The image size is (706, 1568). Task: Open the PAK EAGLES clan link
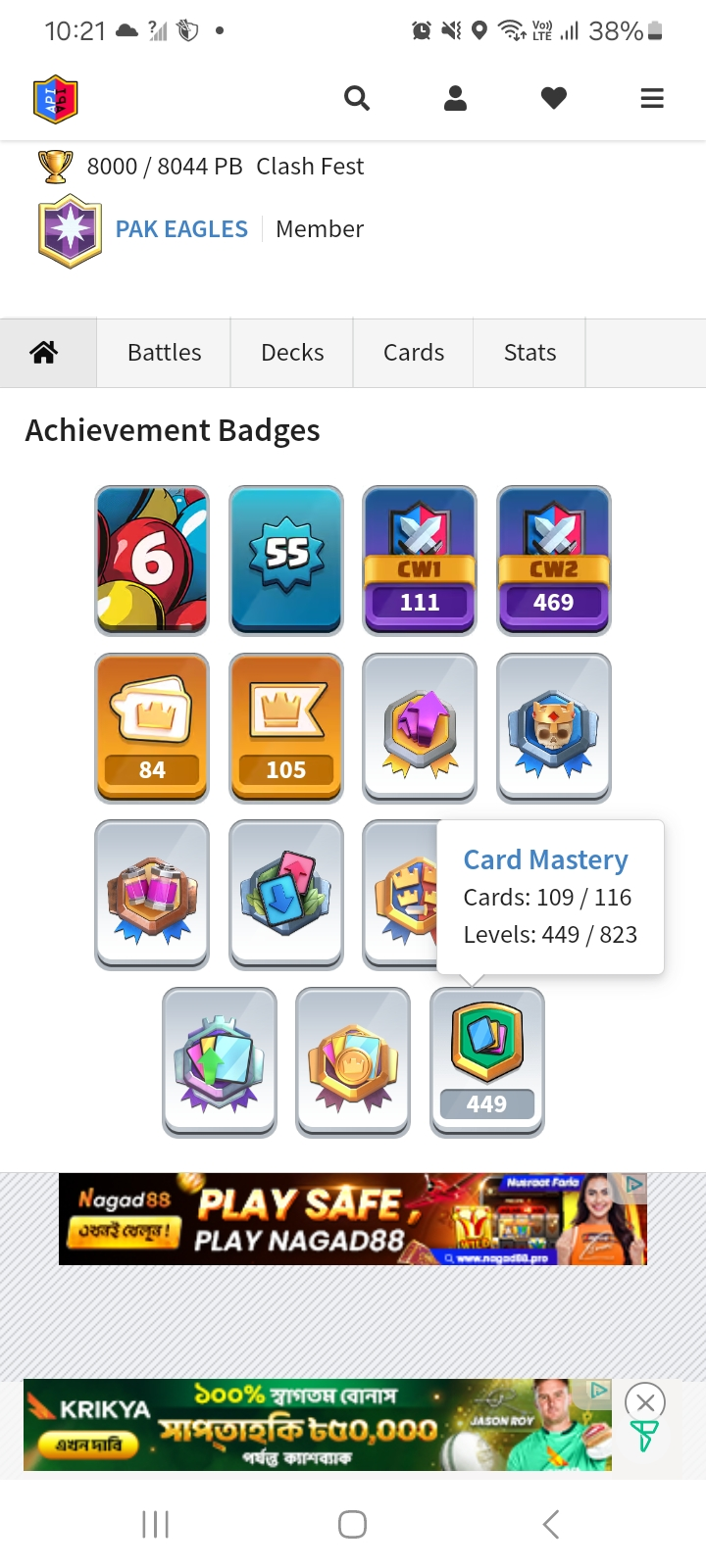click(x=181, y=229)
